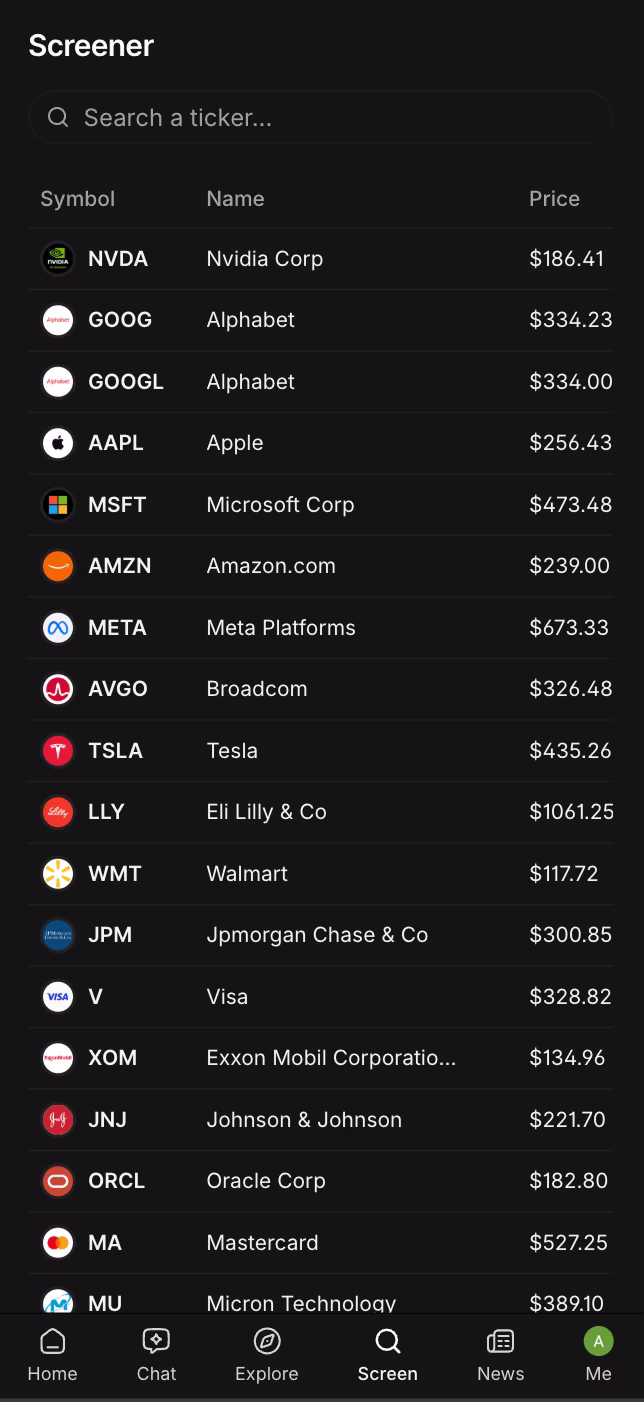Open the MSFT Microsoft Corp row
The image size is (644, 1402).
(x=320, y=505)
